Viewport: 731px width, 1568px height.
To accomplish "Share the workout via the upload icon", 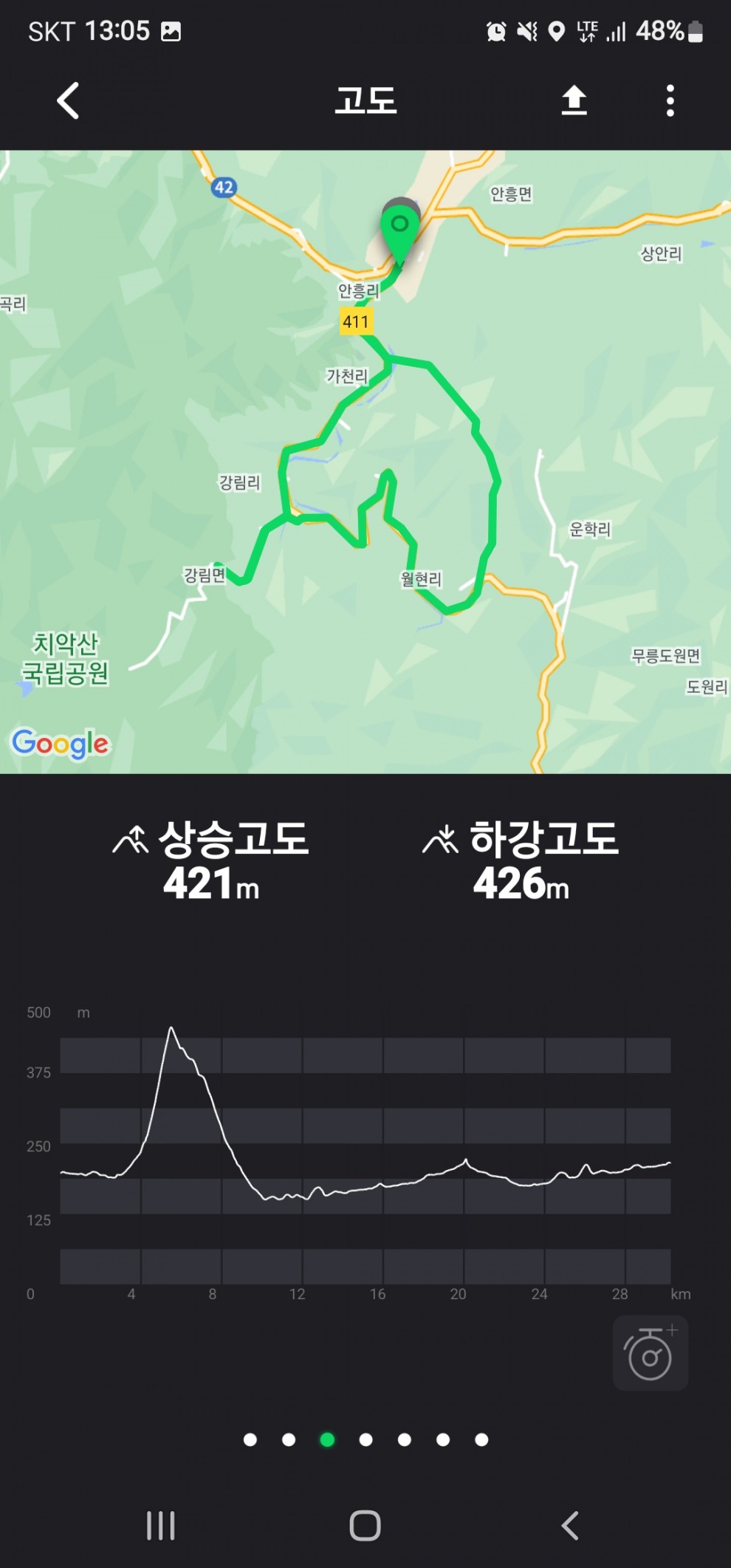I will [x=574, y=100].
